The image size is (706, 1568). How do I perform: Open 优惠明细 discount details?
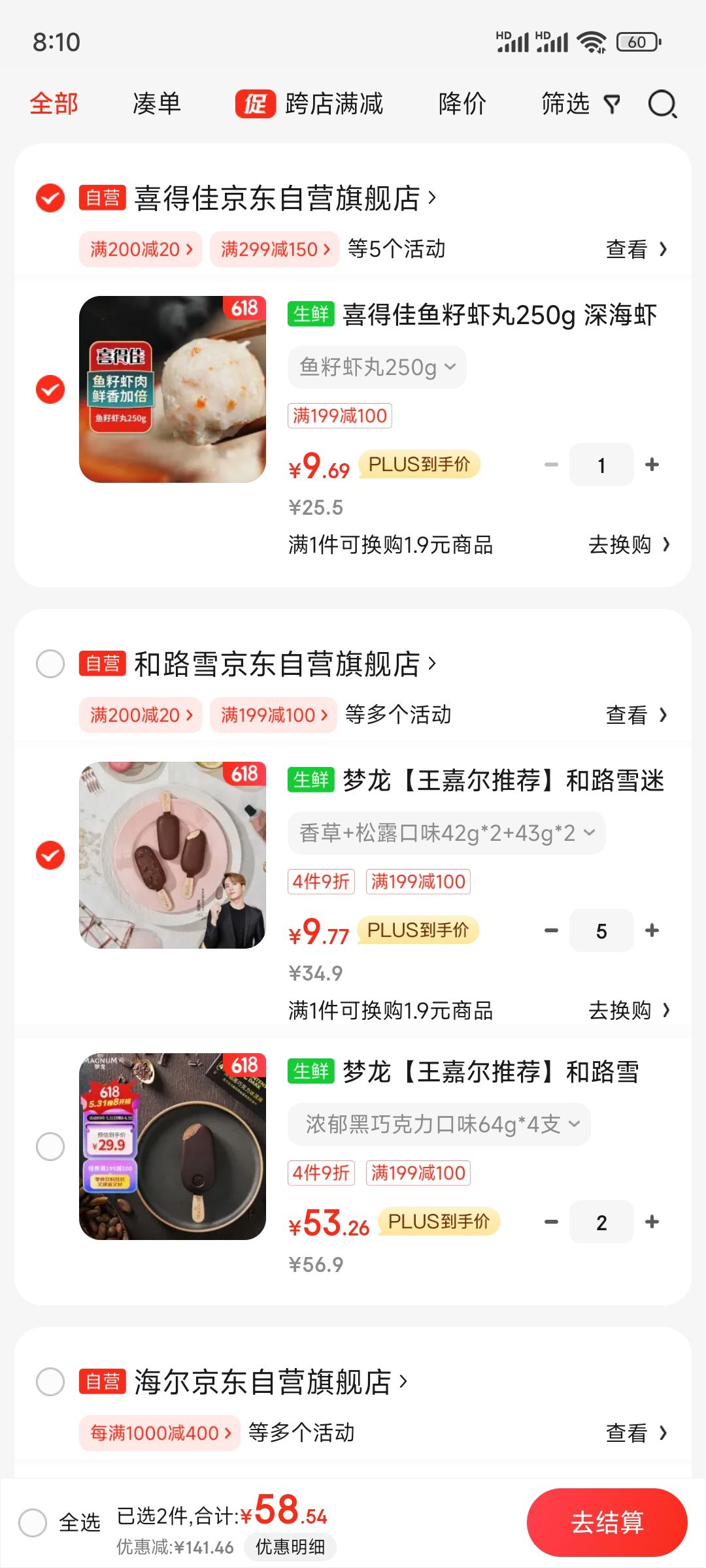click(290, 1546)
